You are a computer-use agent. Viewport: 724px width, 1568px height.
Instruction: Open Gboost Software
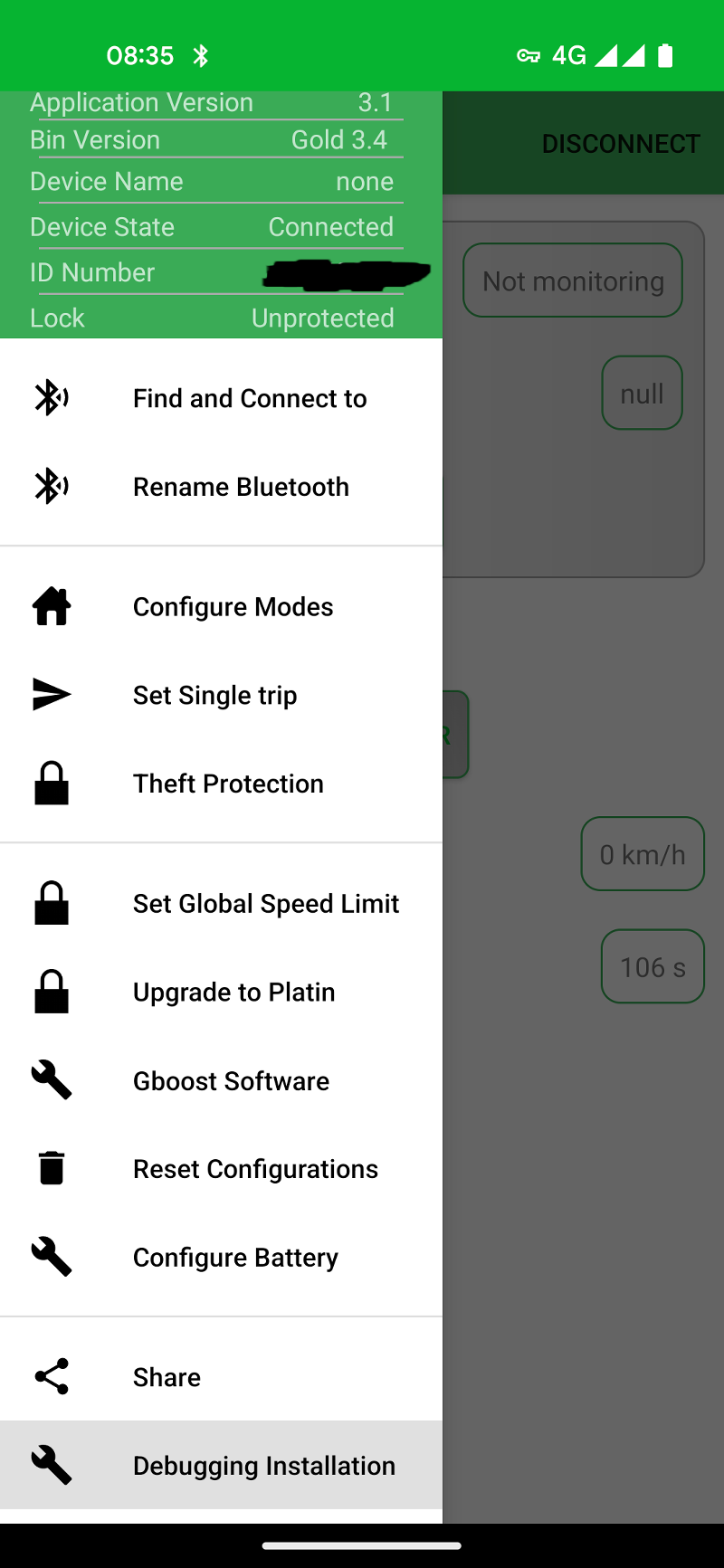click(221, 1080)
